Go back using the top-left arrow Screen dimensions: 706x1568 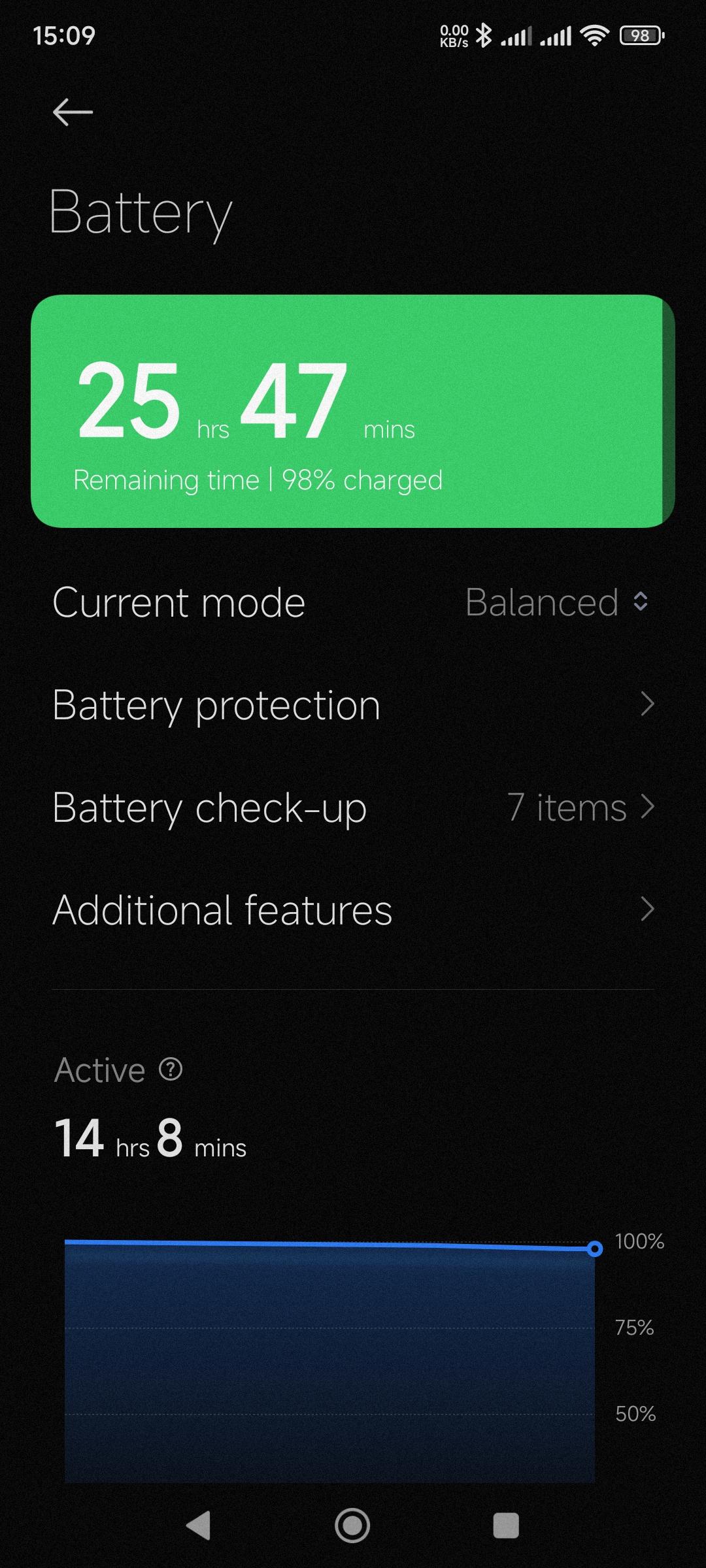click(x=73, y=112)
